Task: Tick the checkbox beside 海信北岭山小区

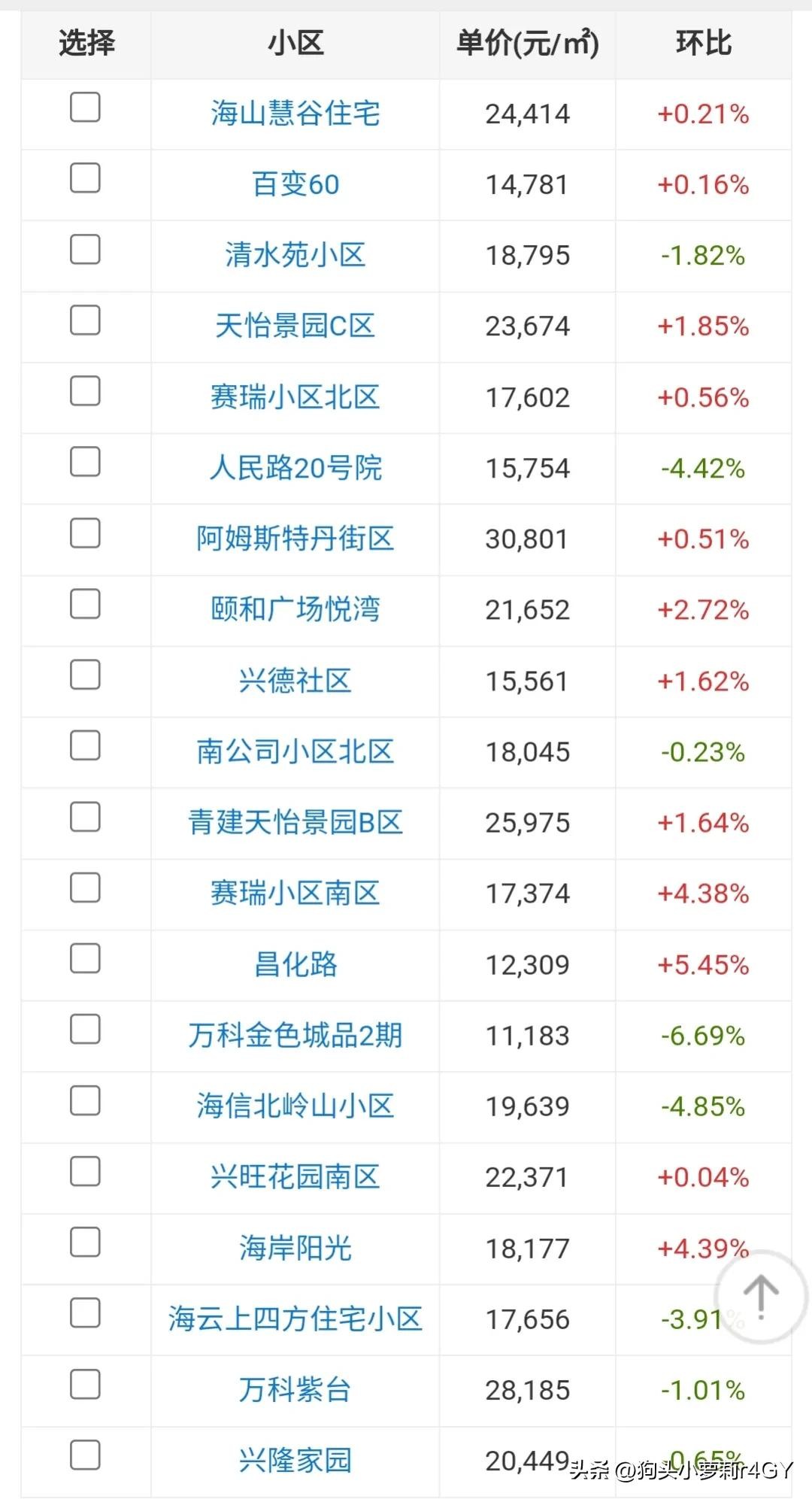Action: [85, 1100]
